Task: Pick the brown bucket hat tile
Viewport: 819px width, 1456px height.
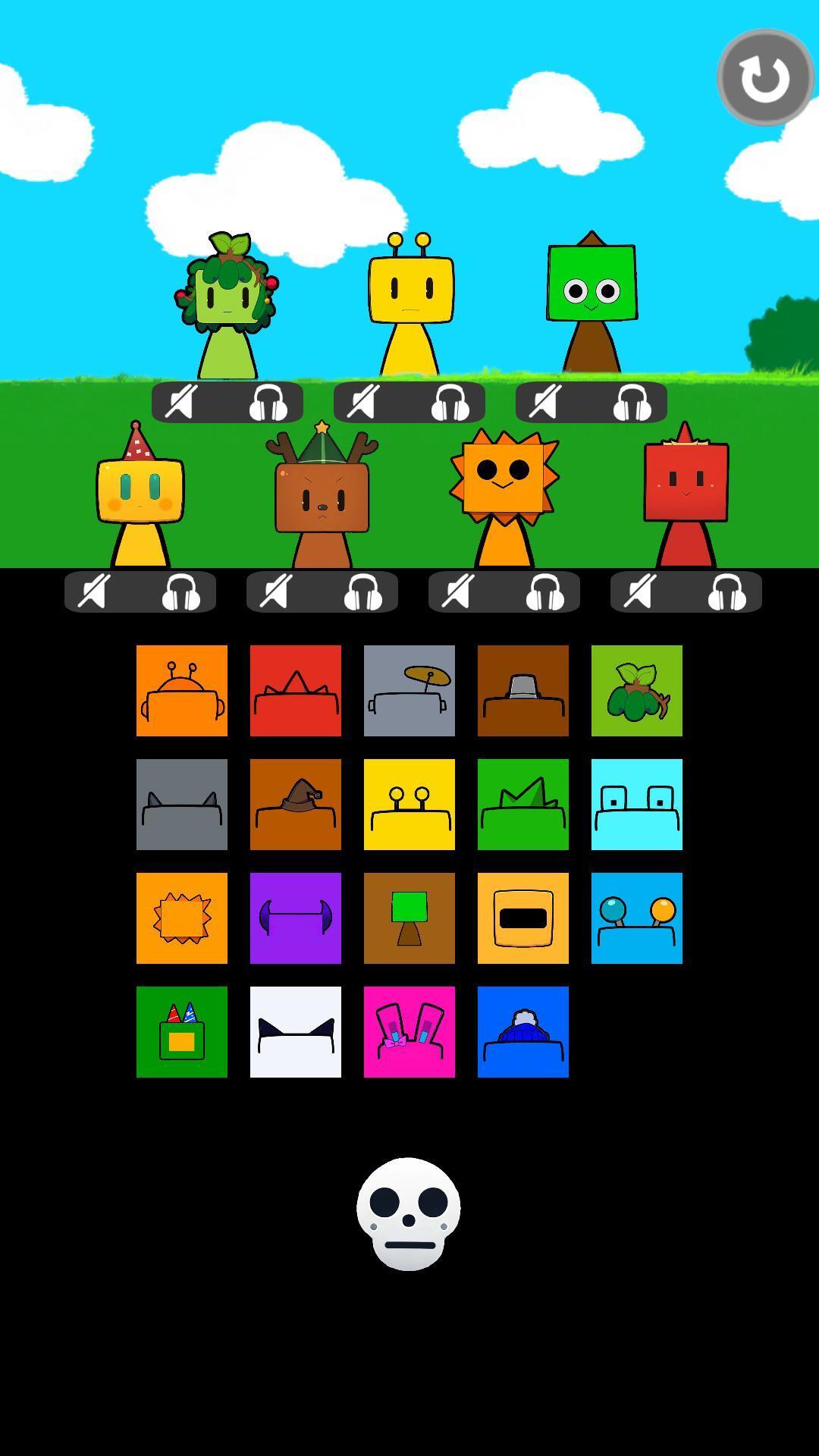Action: coord(523,691)
